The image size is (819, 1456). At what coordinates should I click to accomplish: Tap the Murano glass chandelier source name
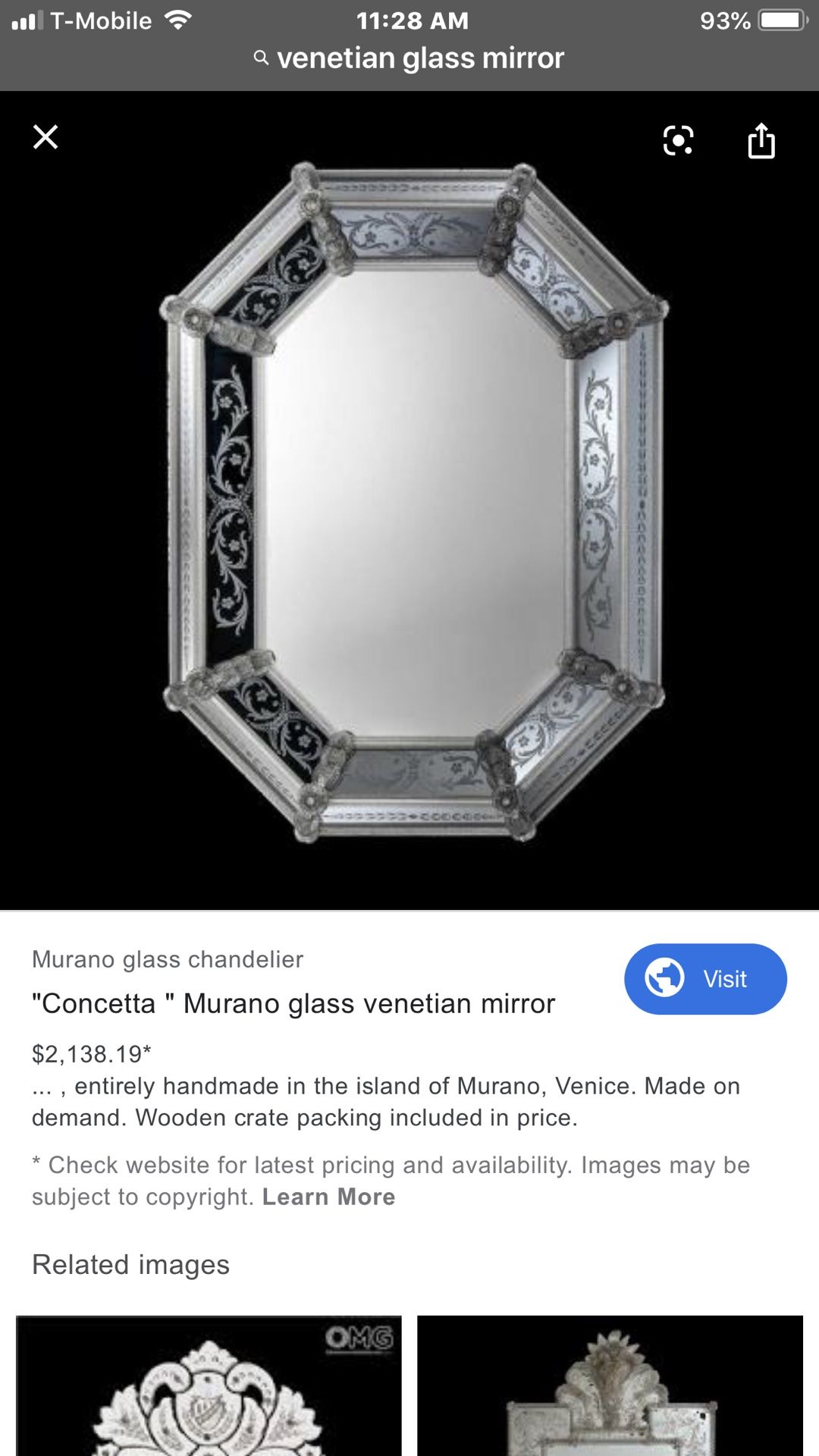click(x=168, y=959)
